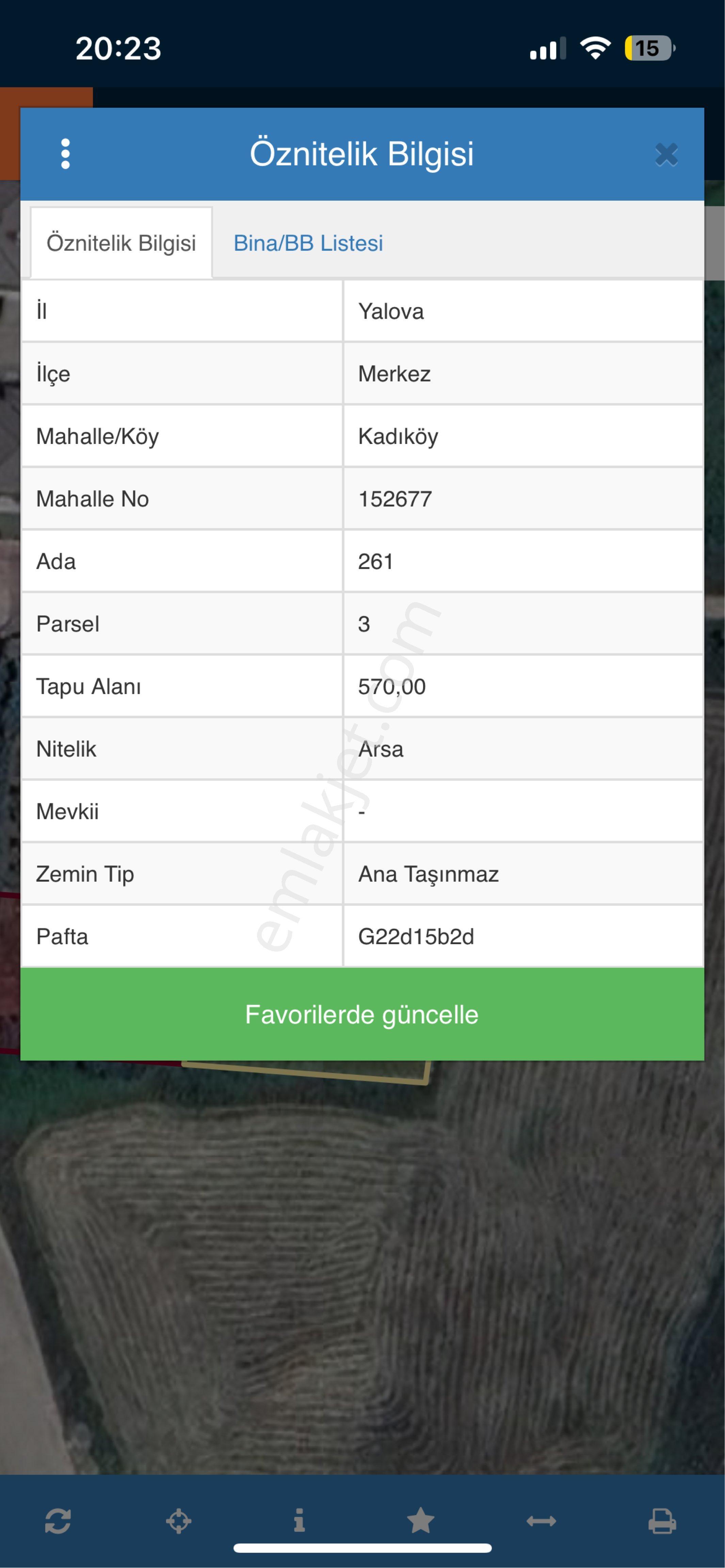Locate my position with the crosshair icon
The image size is (725, 1568).
(x=178, y=1520)
